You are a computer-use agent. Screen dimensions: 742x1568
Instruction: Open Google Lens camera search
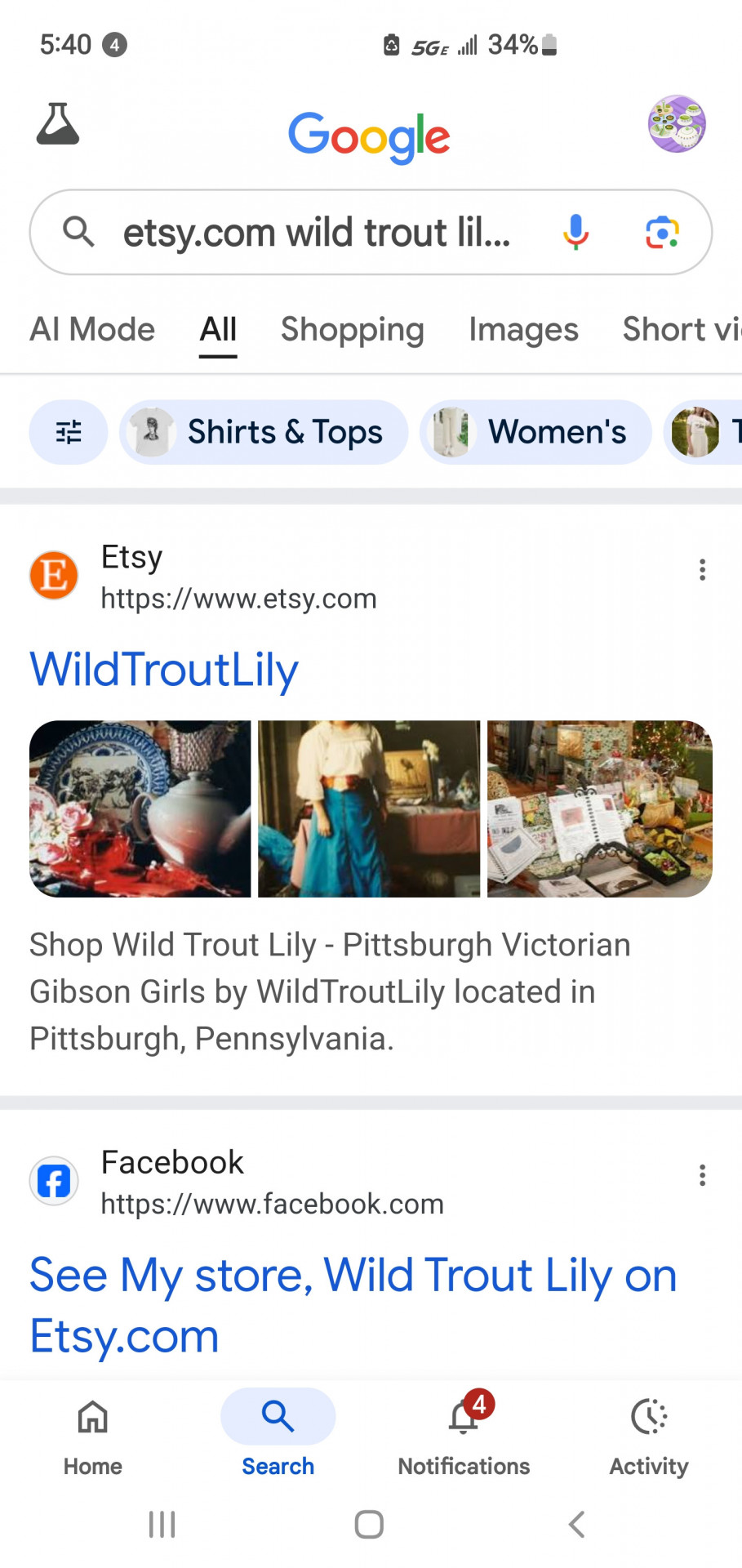click(x=662, y=233)
